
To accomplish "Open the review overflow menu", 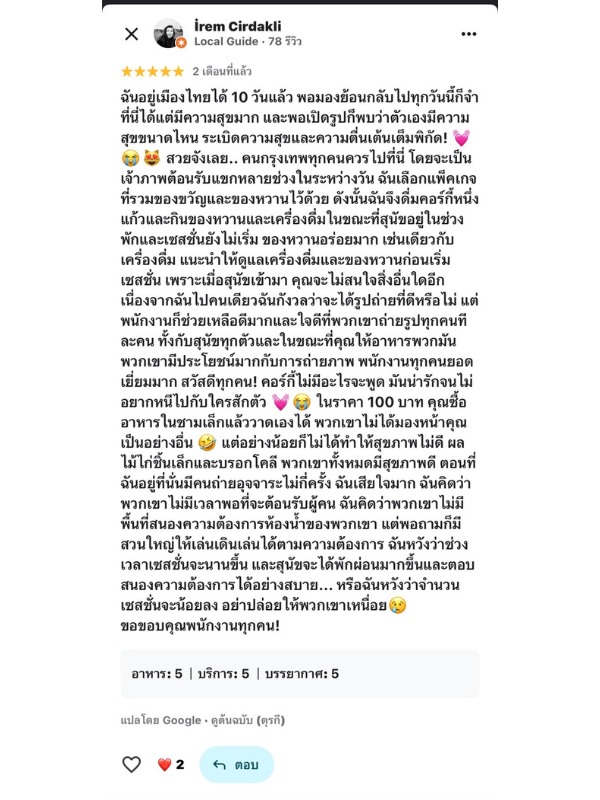I will tap(469, 34).
